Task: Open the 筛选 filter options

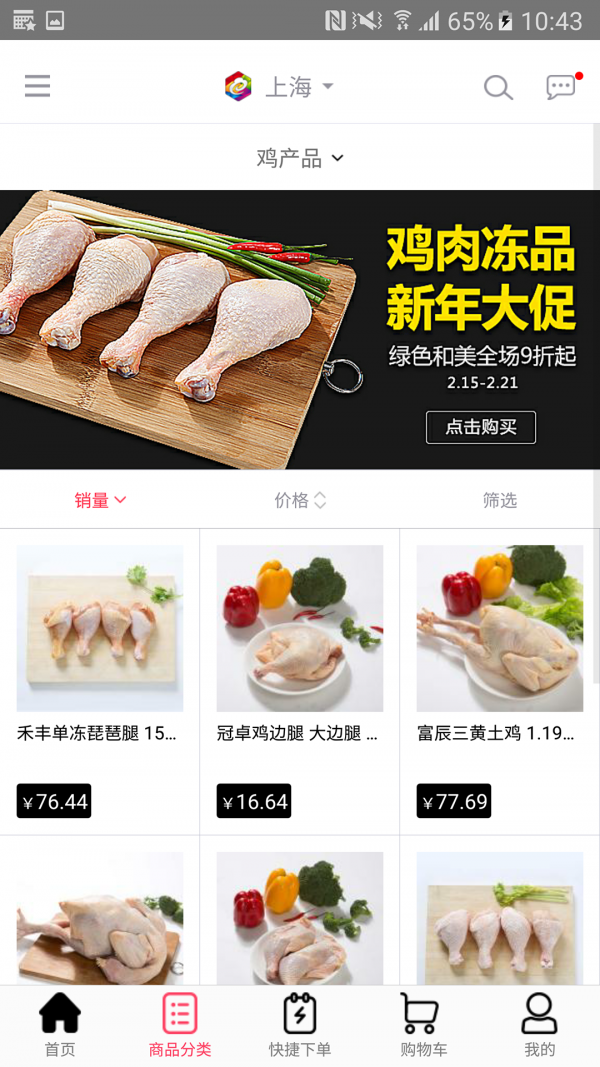Action: (x=500, y=500)
